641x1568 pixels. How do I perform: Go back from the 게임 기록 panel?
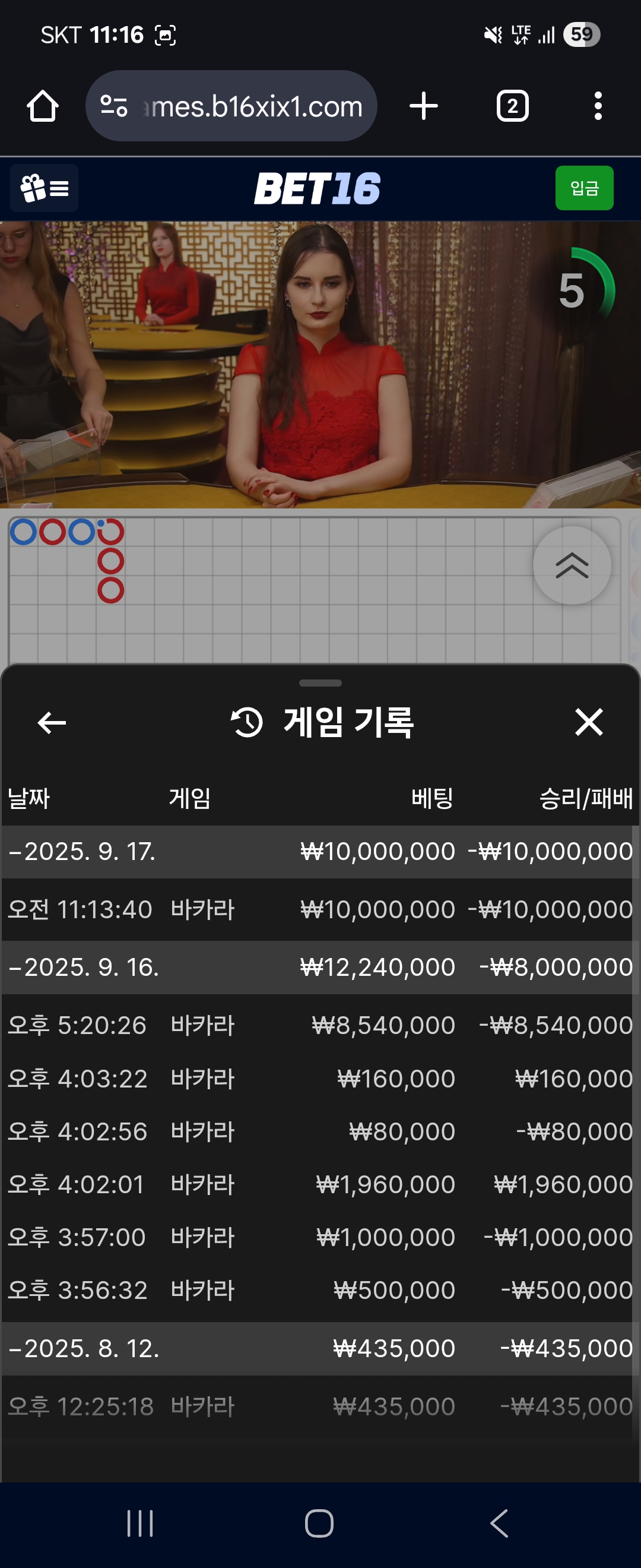pyautogui.click(x=52, y=722)
